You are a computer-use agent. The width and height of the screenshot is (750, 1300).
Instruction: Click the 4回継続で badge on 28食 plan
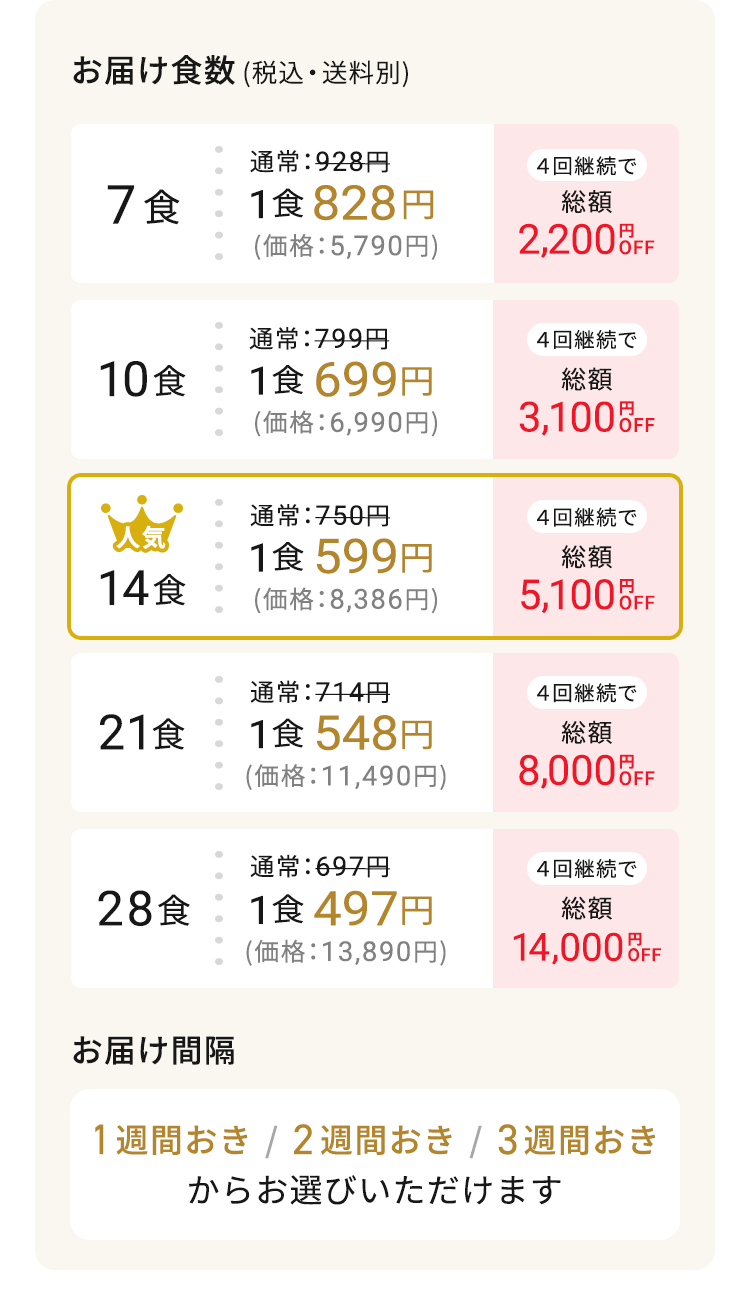click(x=586, y=869)
